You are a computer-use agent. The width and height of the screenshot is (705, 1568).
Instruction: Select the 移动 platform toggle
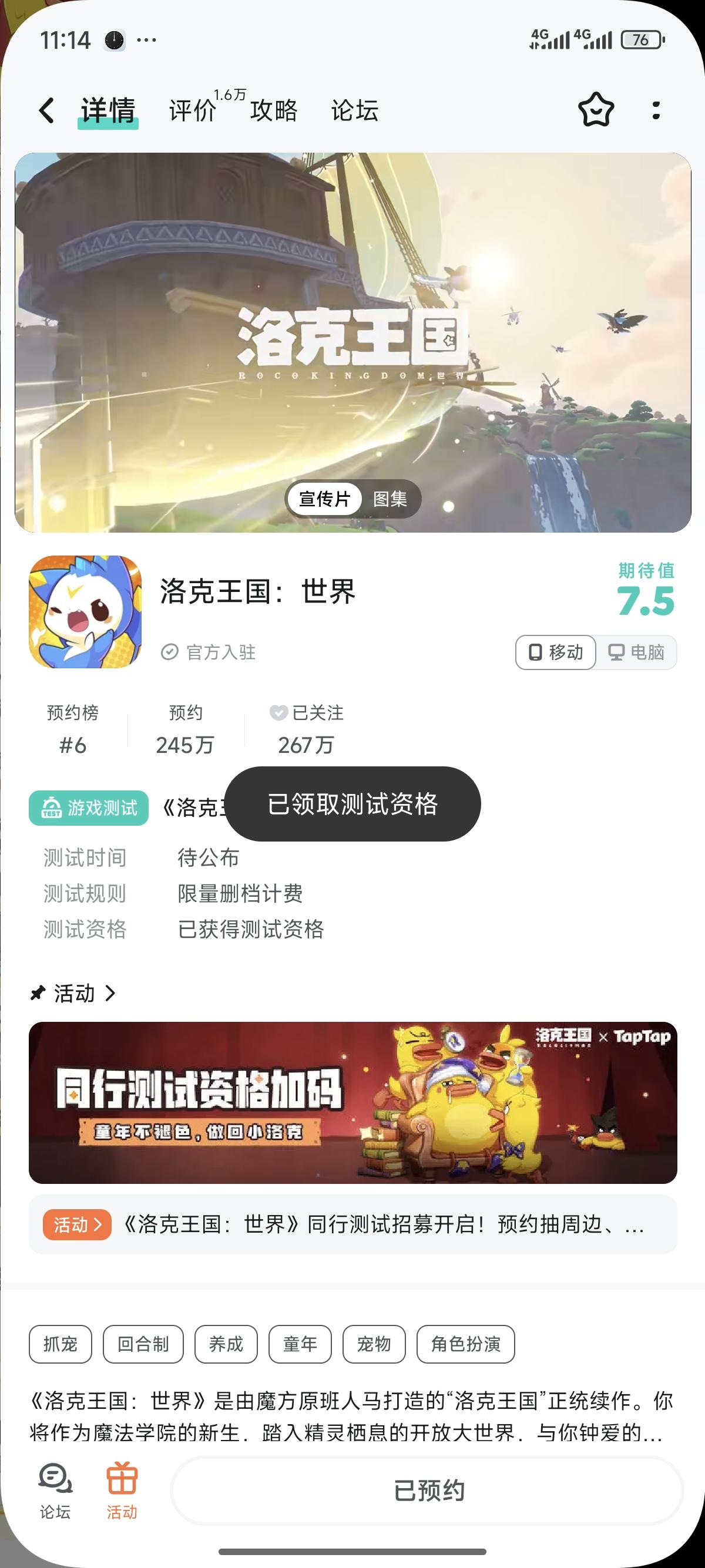click(556, 652)
